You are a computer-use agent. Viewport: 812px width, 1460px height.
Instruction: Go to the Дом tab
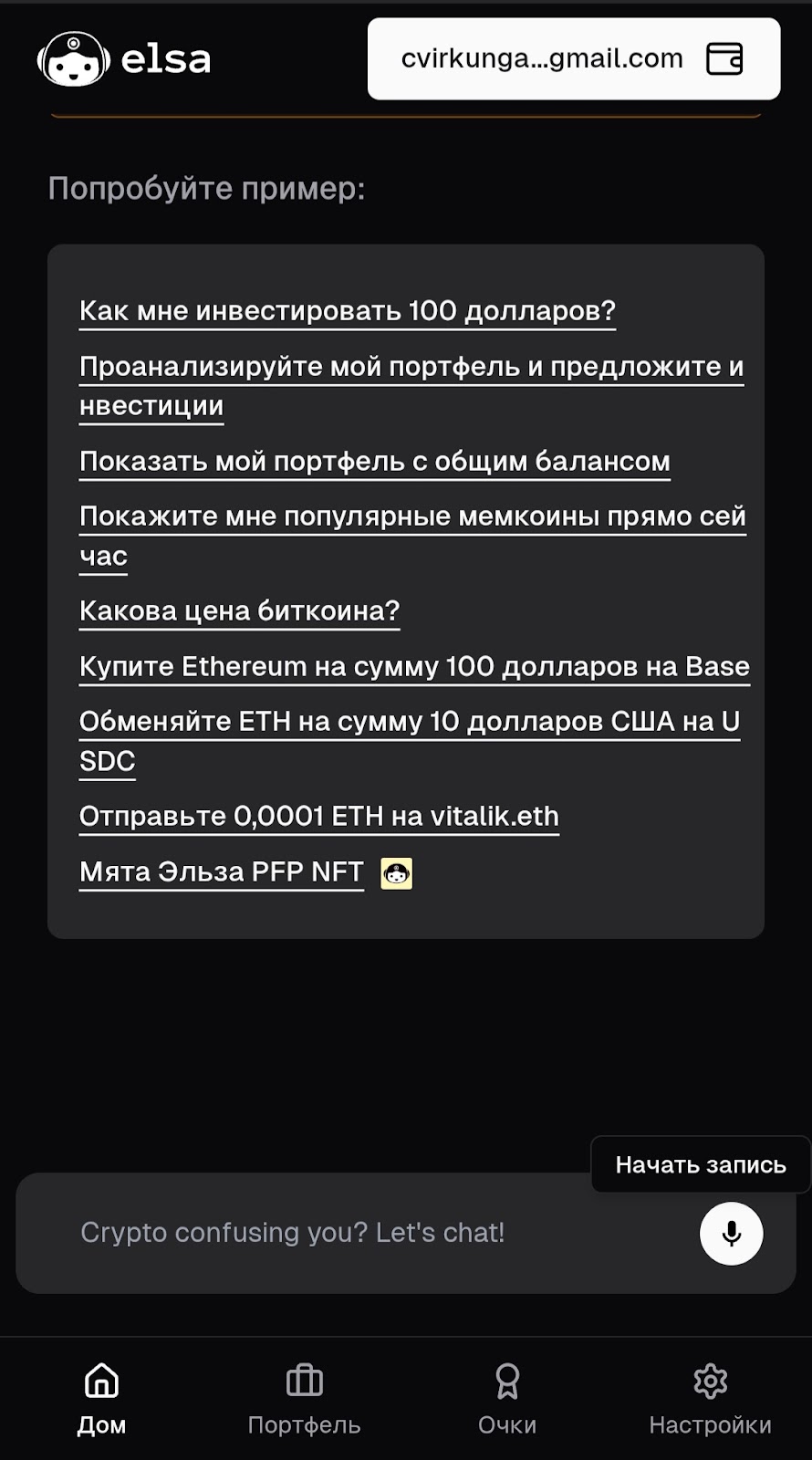[x=101, y=1399]
